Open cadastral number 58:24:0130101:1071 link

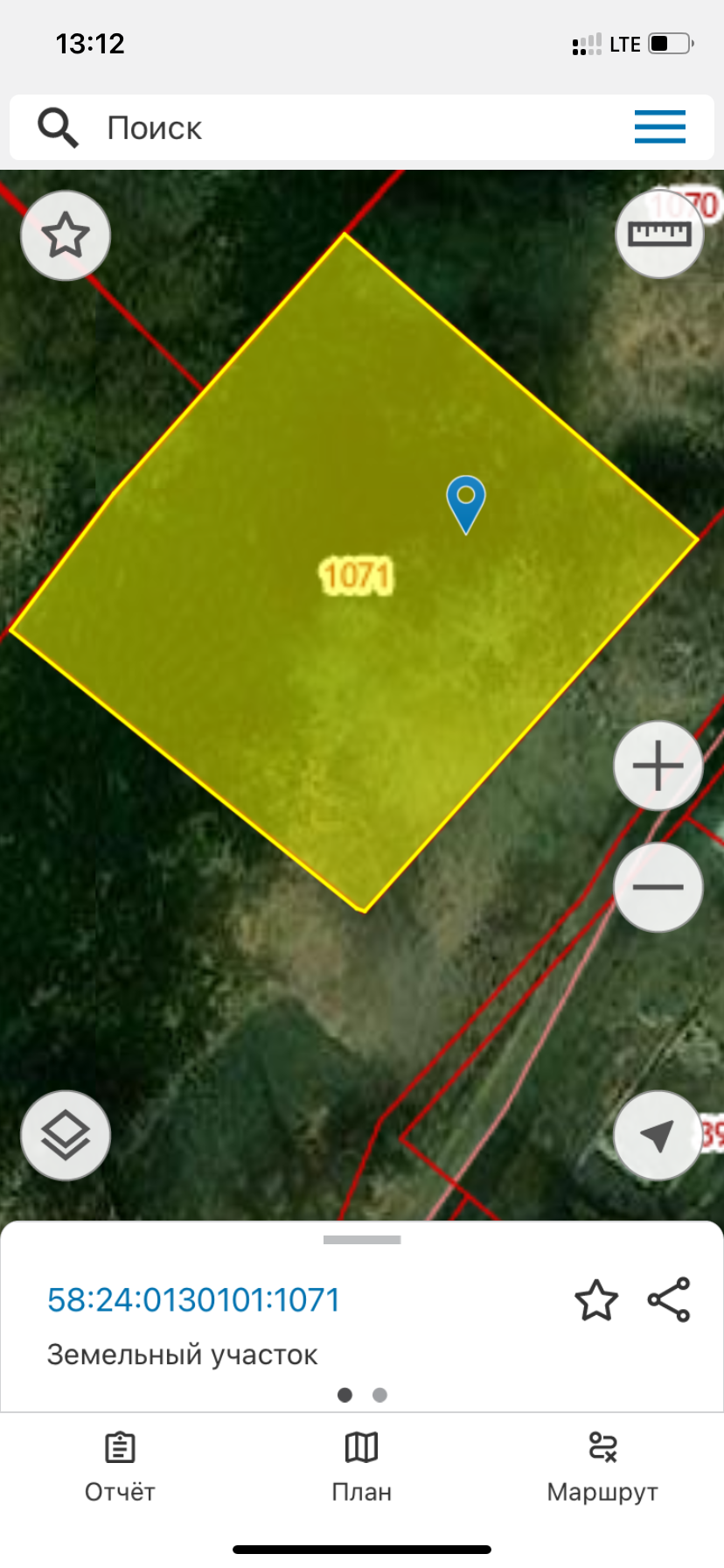[193, 1300]
